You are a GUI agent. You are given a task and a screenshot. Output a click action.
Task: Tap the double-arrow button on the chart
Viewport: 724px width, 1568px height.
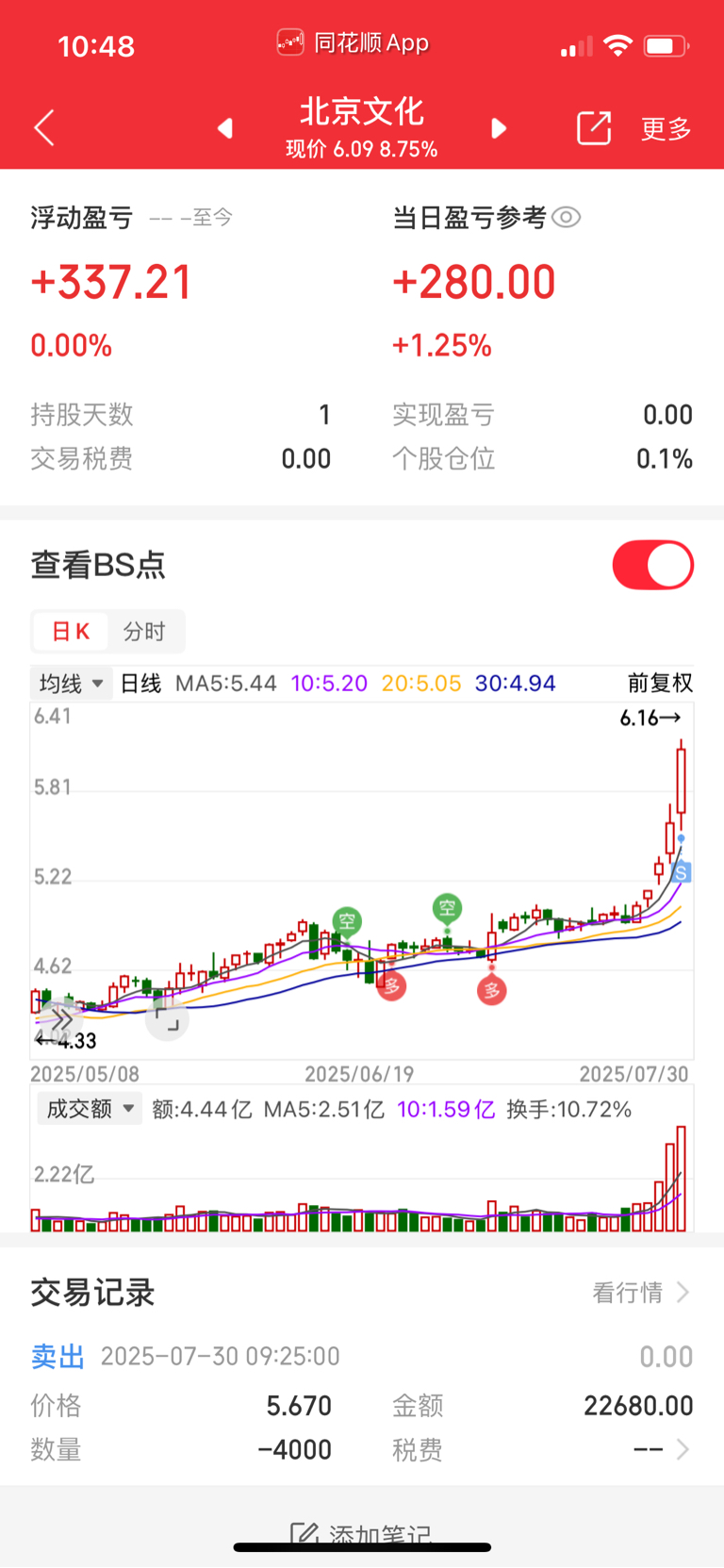pyautogui.click(x=60, y=1020)
